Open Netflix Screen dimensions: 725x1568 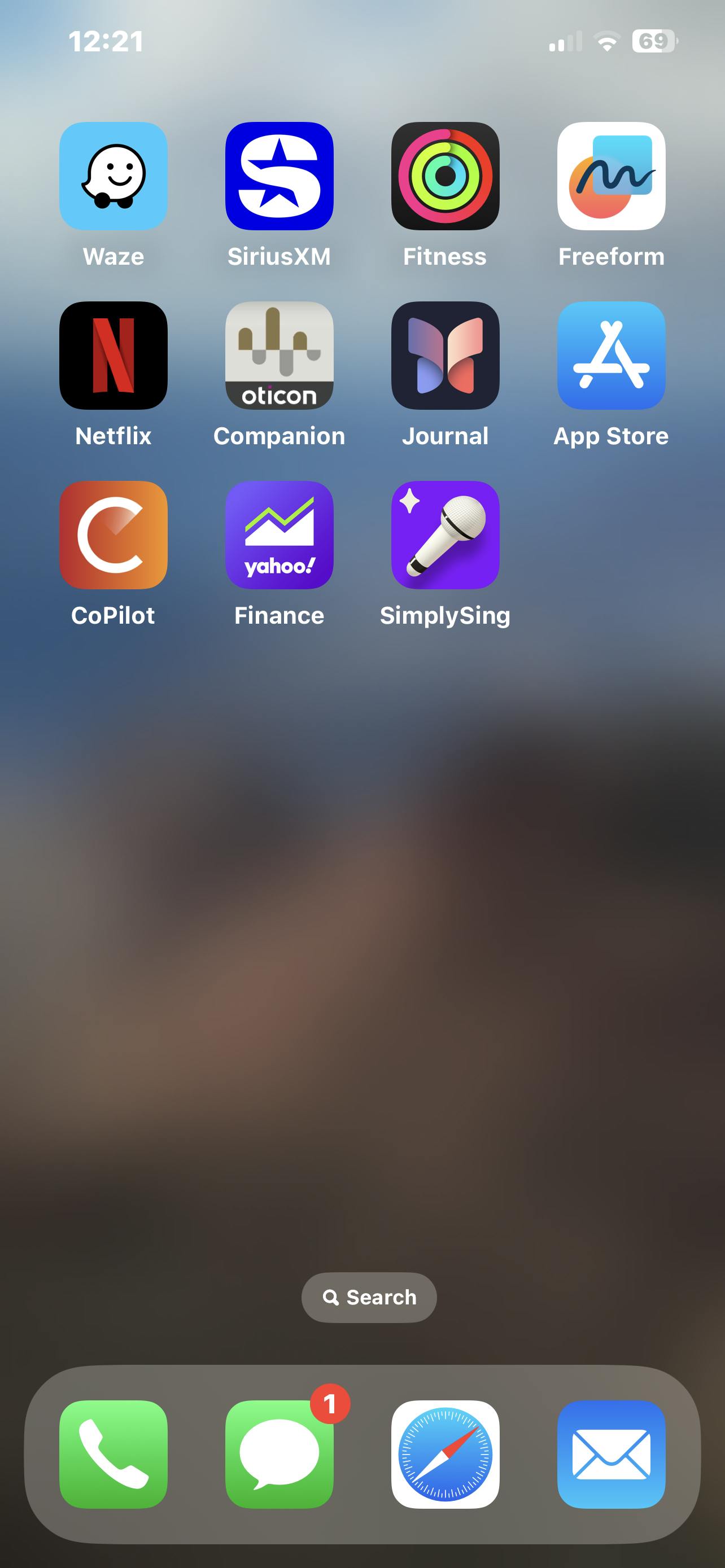113,356
